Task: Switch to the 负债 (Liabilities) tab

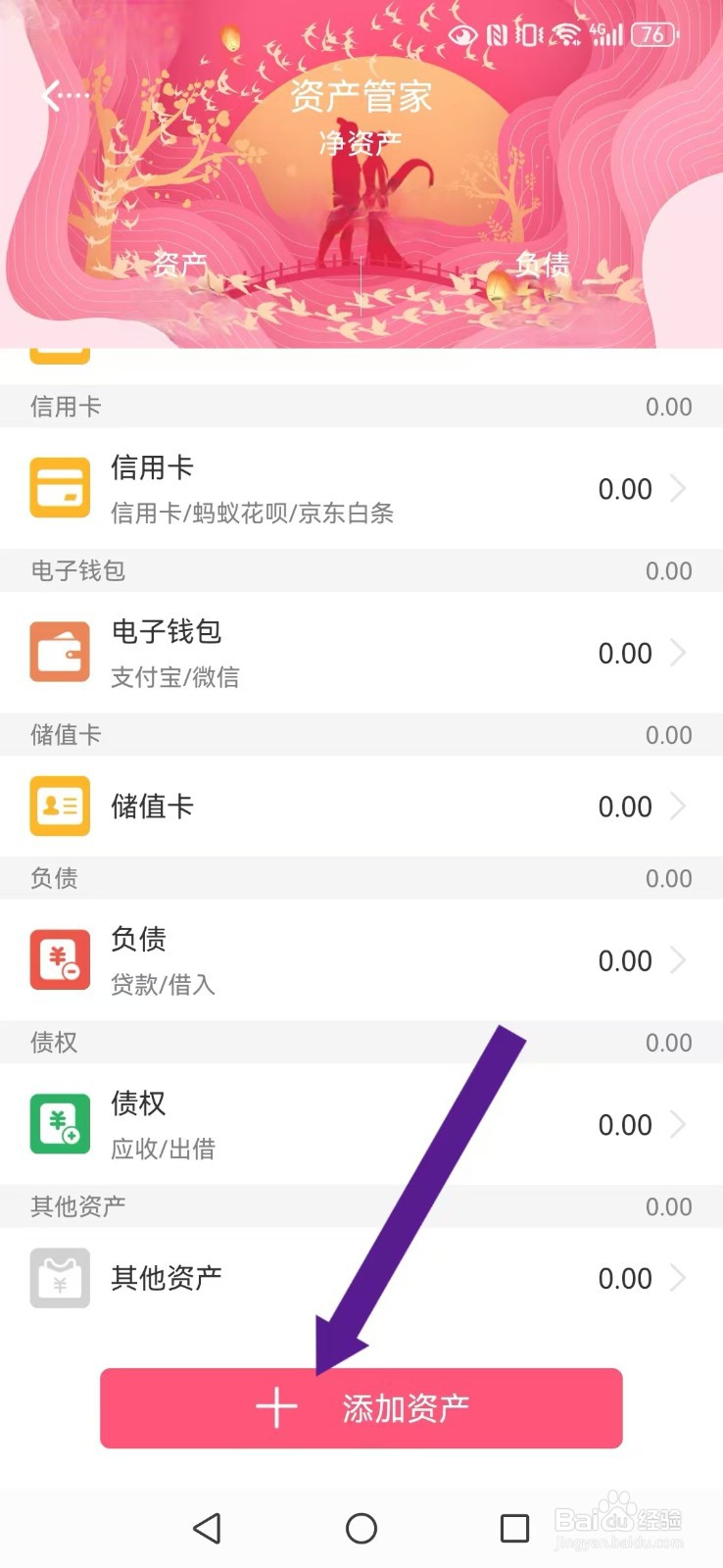Action: click(541, 263)
